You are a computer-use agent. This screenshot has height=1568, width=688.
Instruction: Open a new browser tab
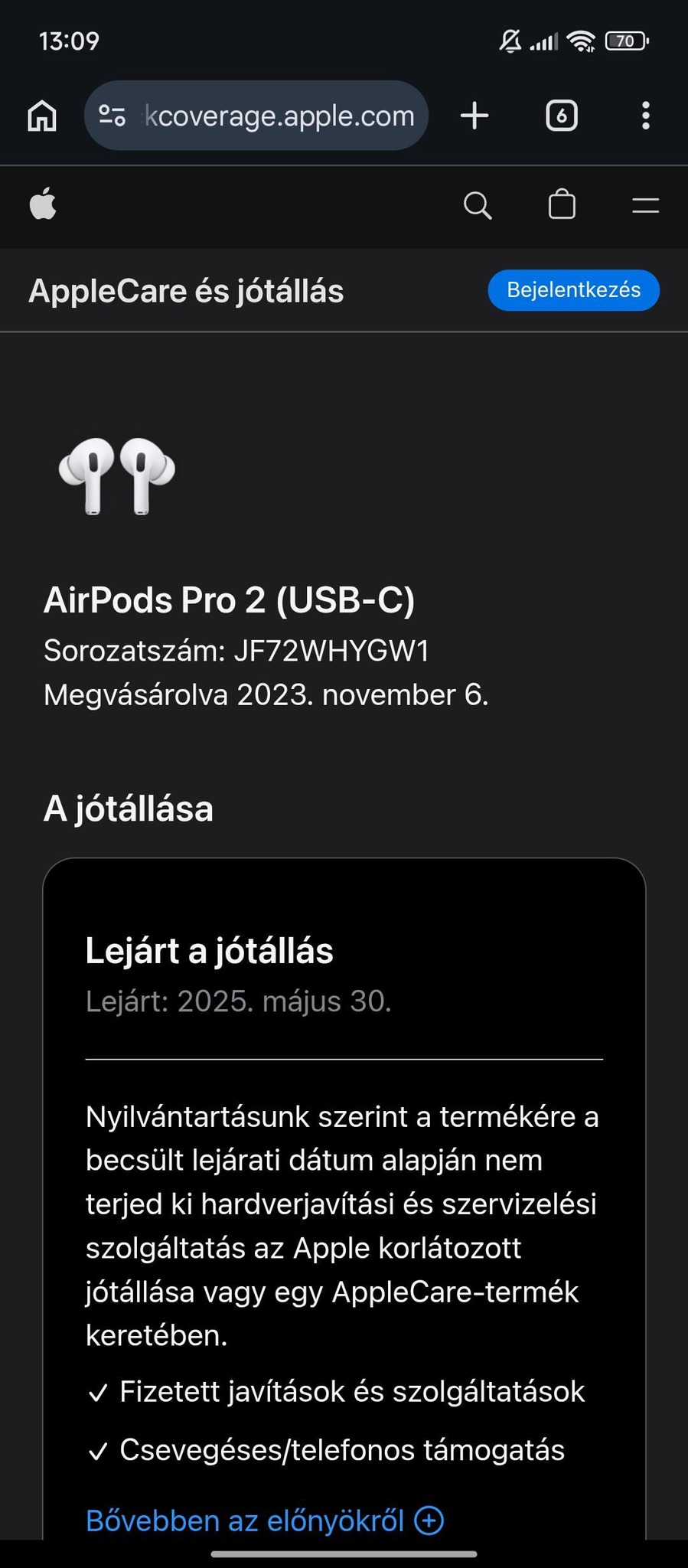click(x=474, y=116)
